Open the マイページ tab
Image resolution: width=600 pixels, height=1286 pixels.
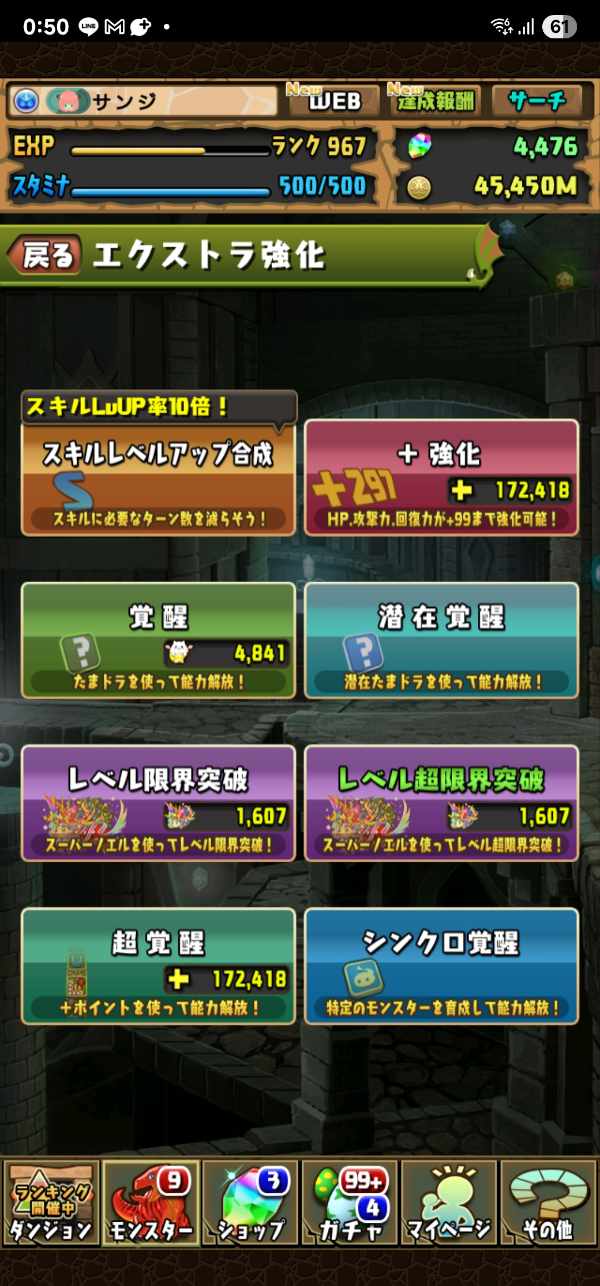tap(449, 1203)
